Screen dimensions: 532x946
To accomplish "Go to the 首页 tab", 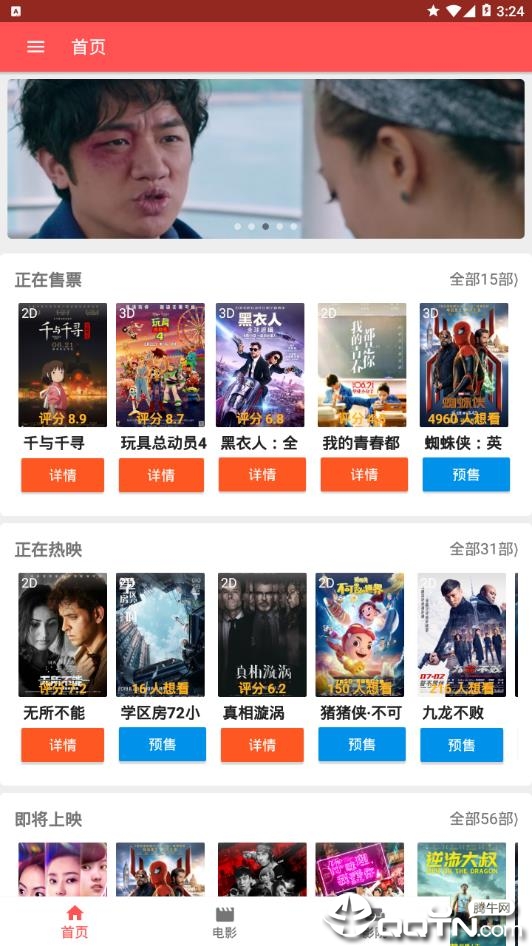I will [x=75, y=922].
